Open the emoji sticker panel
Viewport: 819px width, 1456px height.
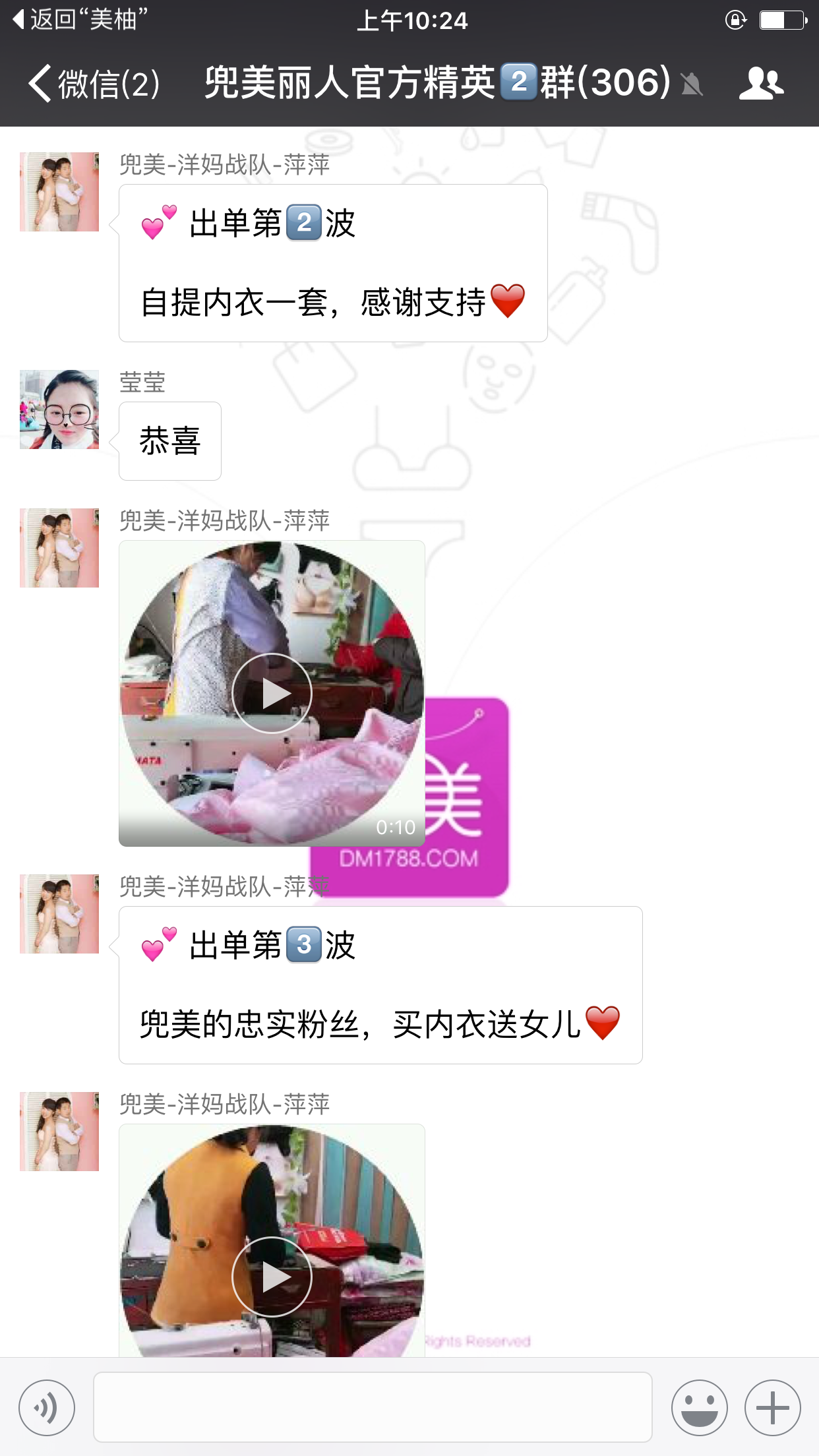click(699, 1408)
